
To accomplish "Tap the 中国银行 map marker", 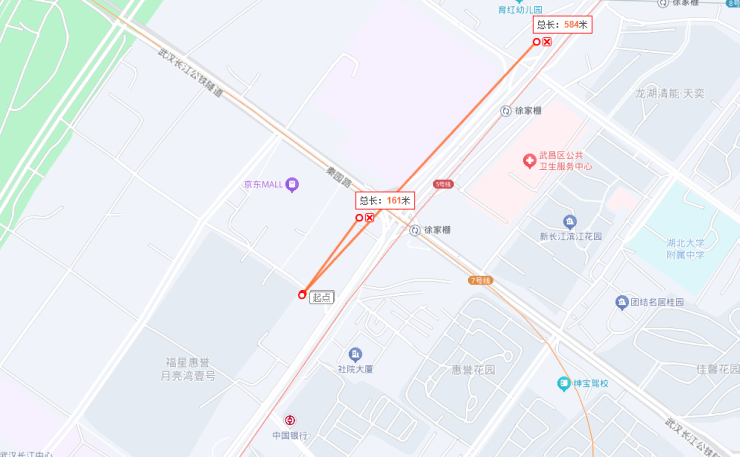I will 289,421.
